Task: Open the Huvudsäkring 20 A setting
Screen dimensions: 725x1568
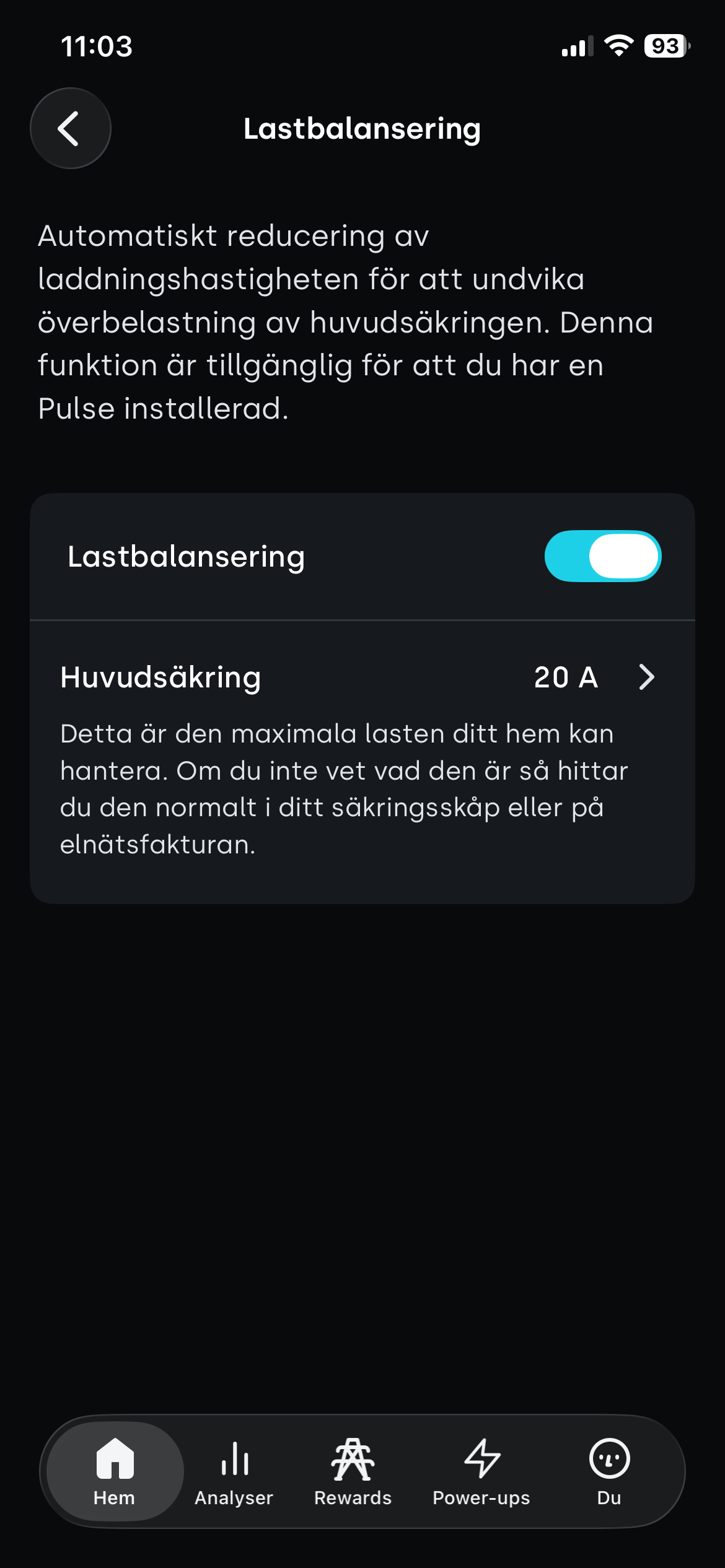Action: point(362,677)
